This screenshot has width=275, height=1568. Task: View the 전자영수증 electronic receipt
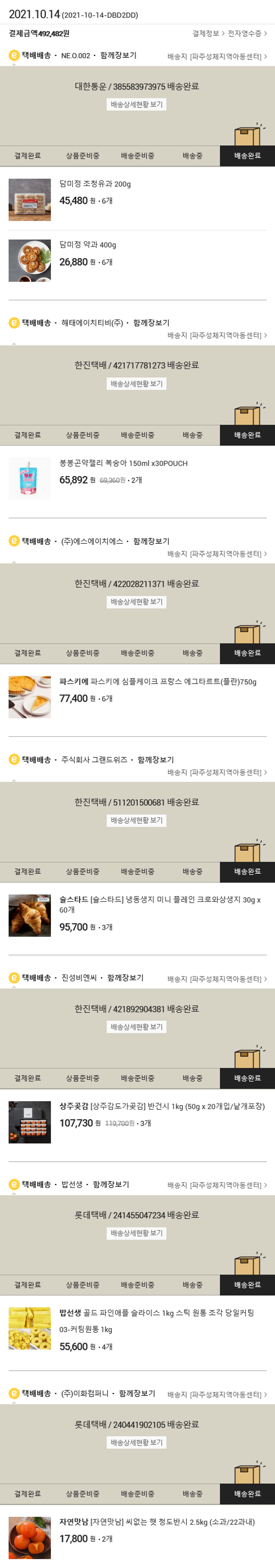246,33
